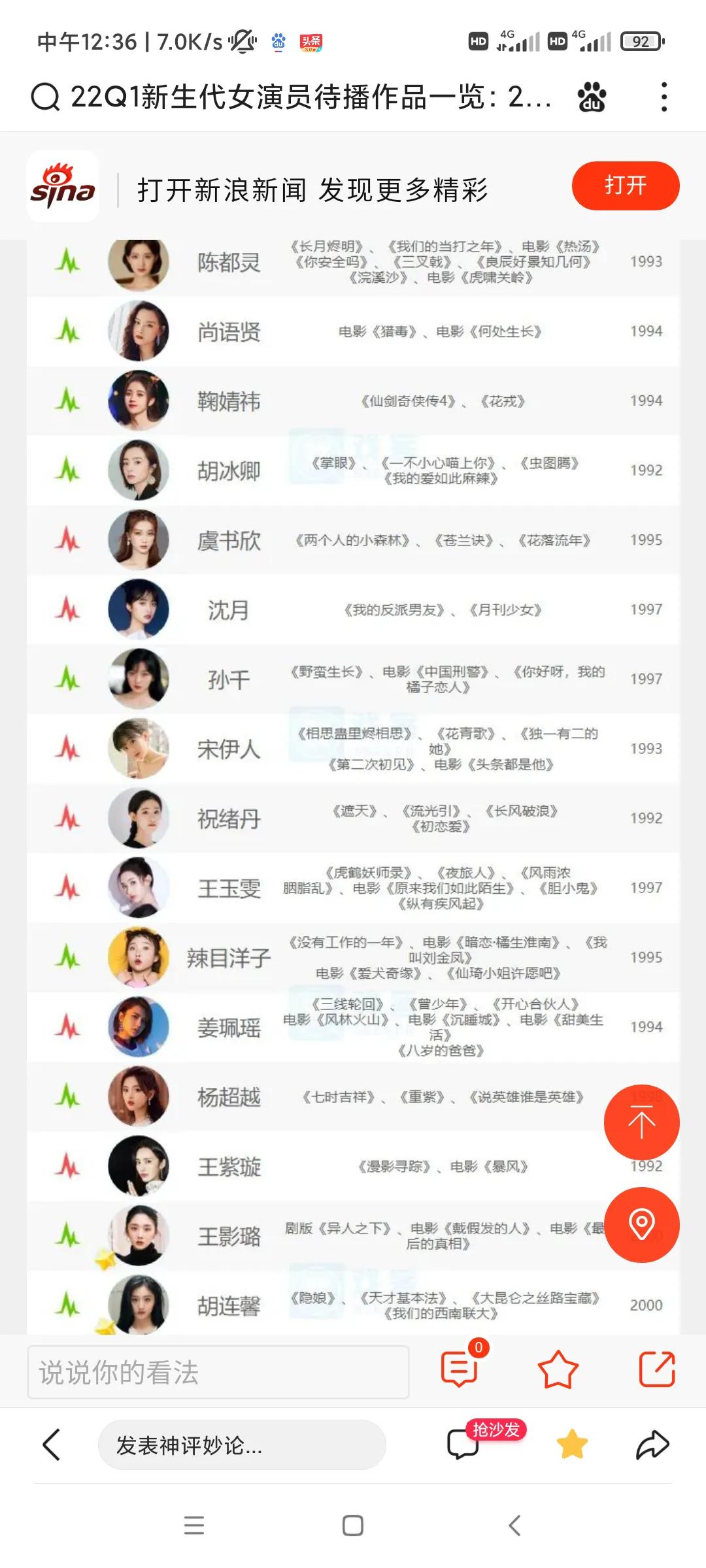Tap the Baidu icon in the search bar
This screenshot has width=706, height=1568.
590,97
